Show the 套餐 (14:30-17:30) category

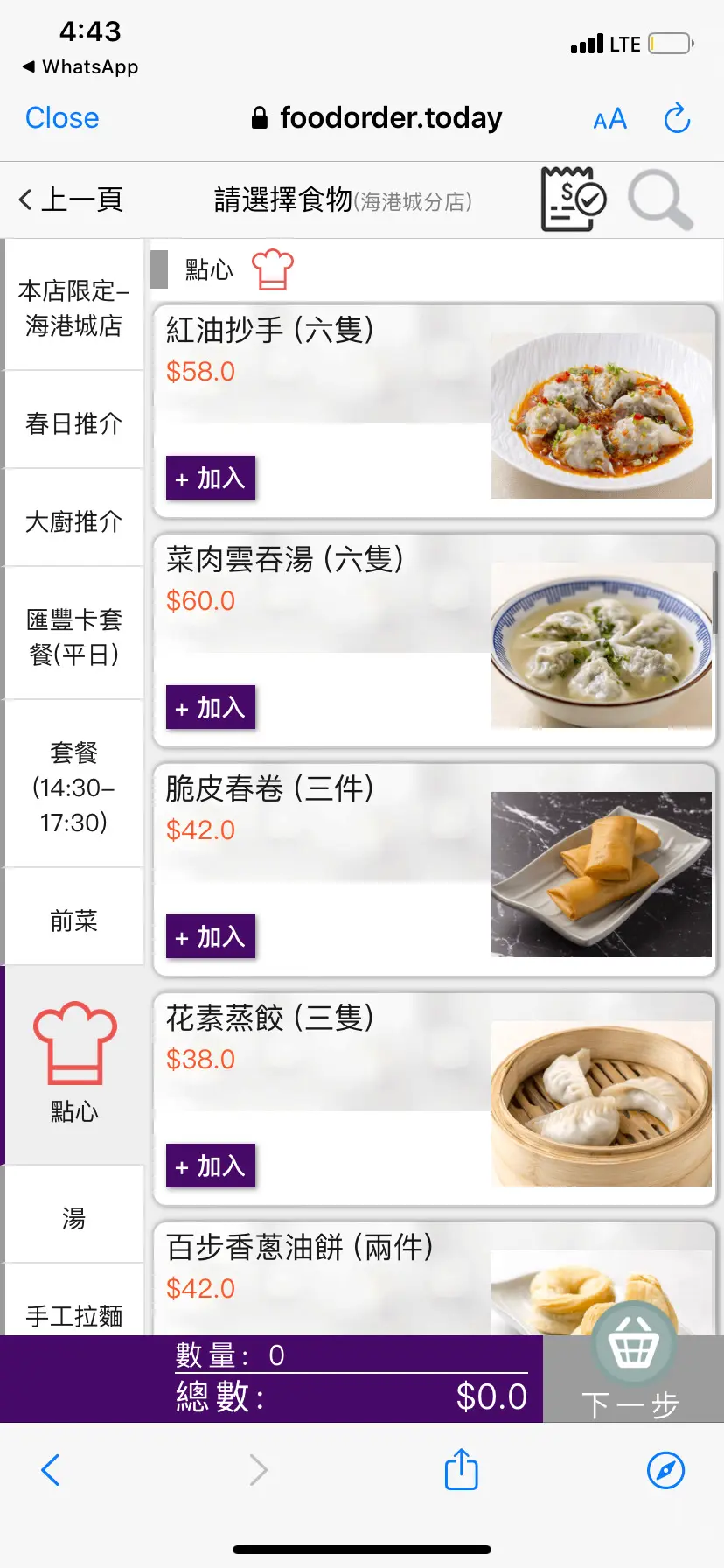pyautogui.click(x=74, y=787)
